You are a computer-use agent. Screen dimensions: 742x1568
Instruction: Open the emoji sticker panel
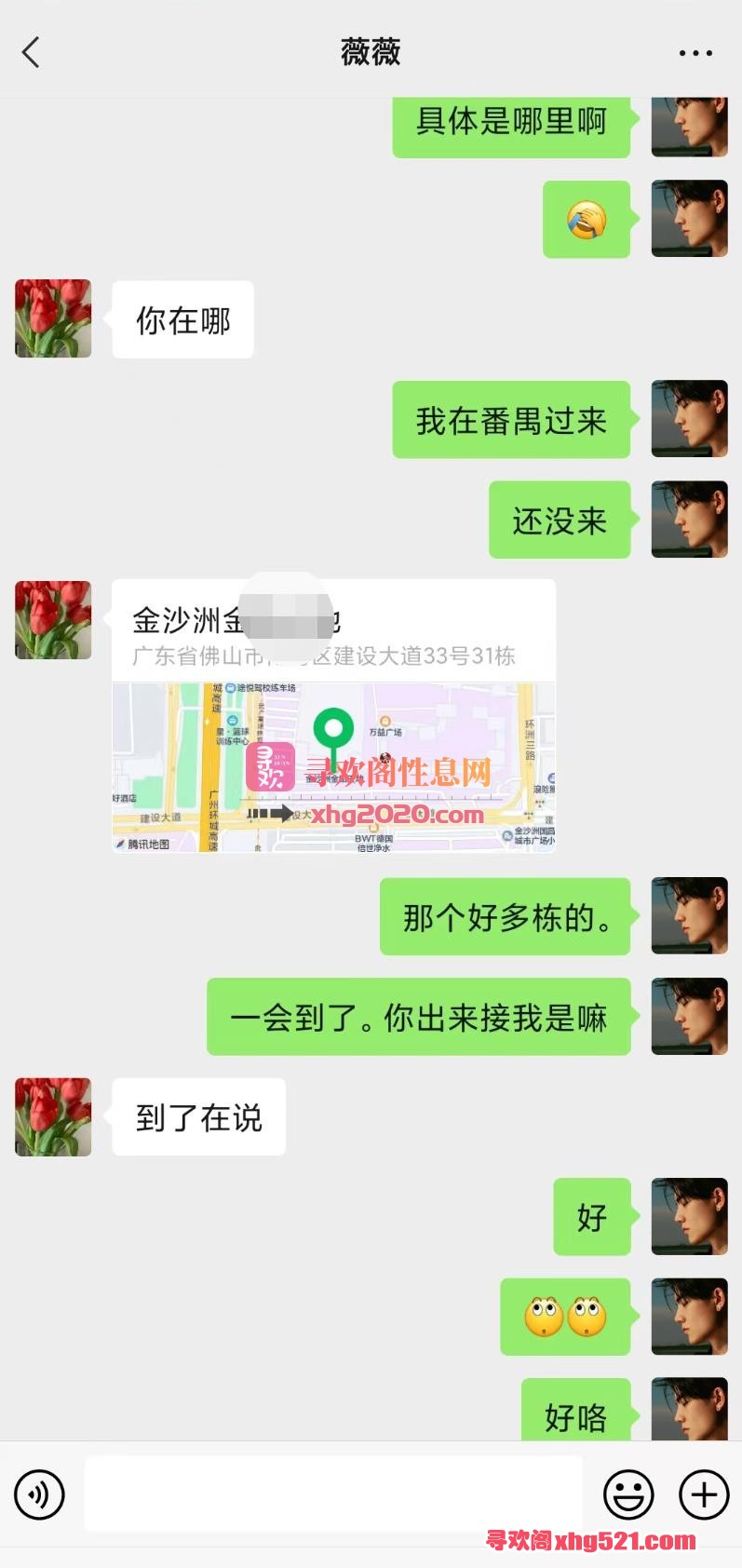(628, 1494)
